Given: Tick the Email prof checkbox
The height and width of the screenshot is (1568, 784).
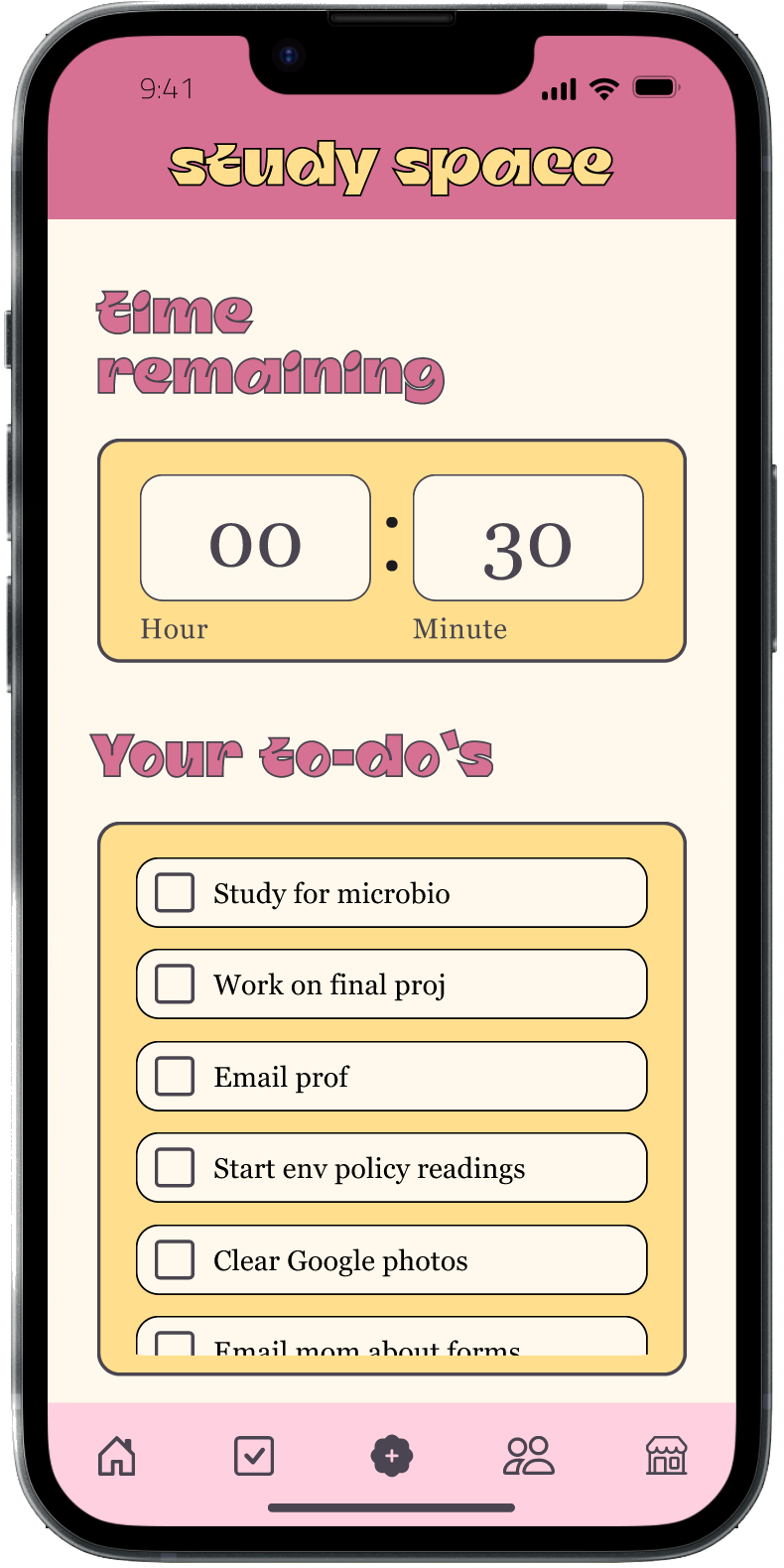Looking at the screenshot, I should tap(175, 1077).
